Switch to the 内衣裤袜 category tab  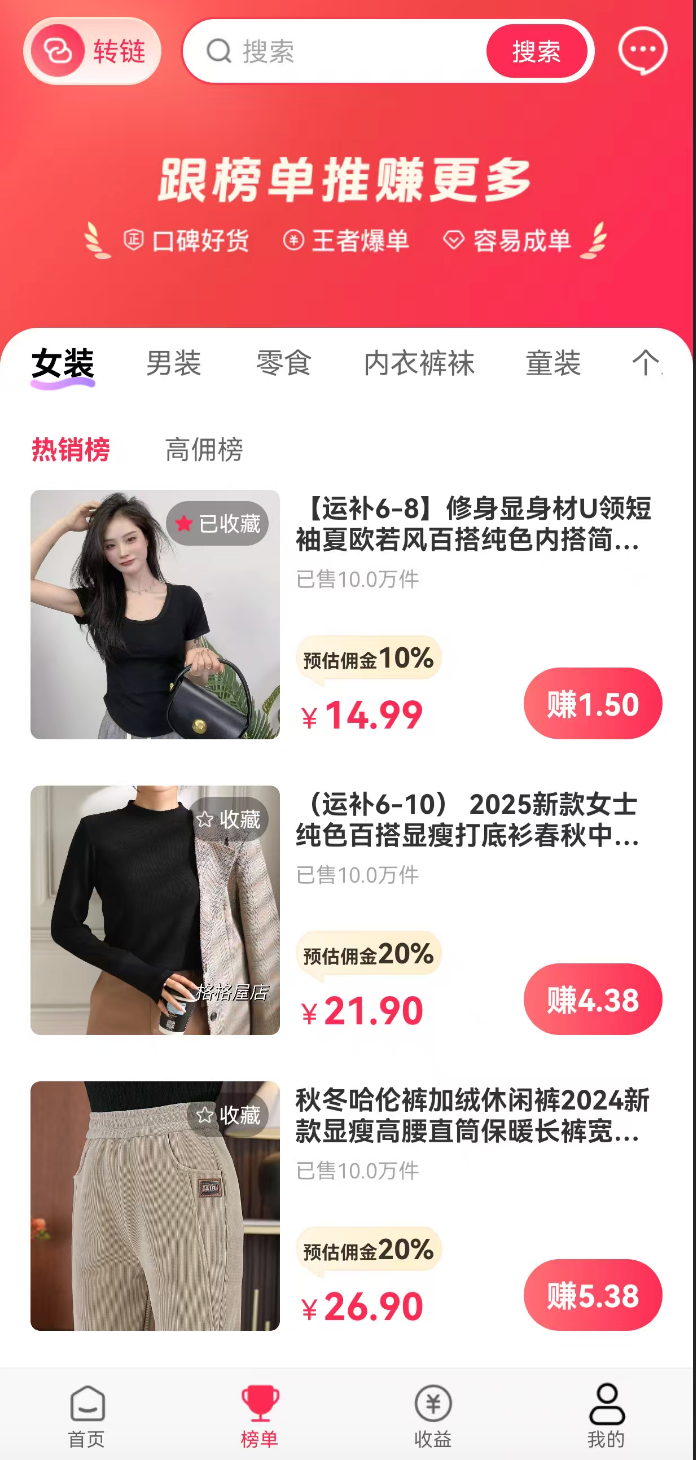[419, 363]
